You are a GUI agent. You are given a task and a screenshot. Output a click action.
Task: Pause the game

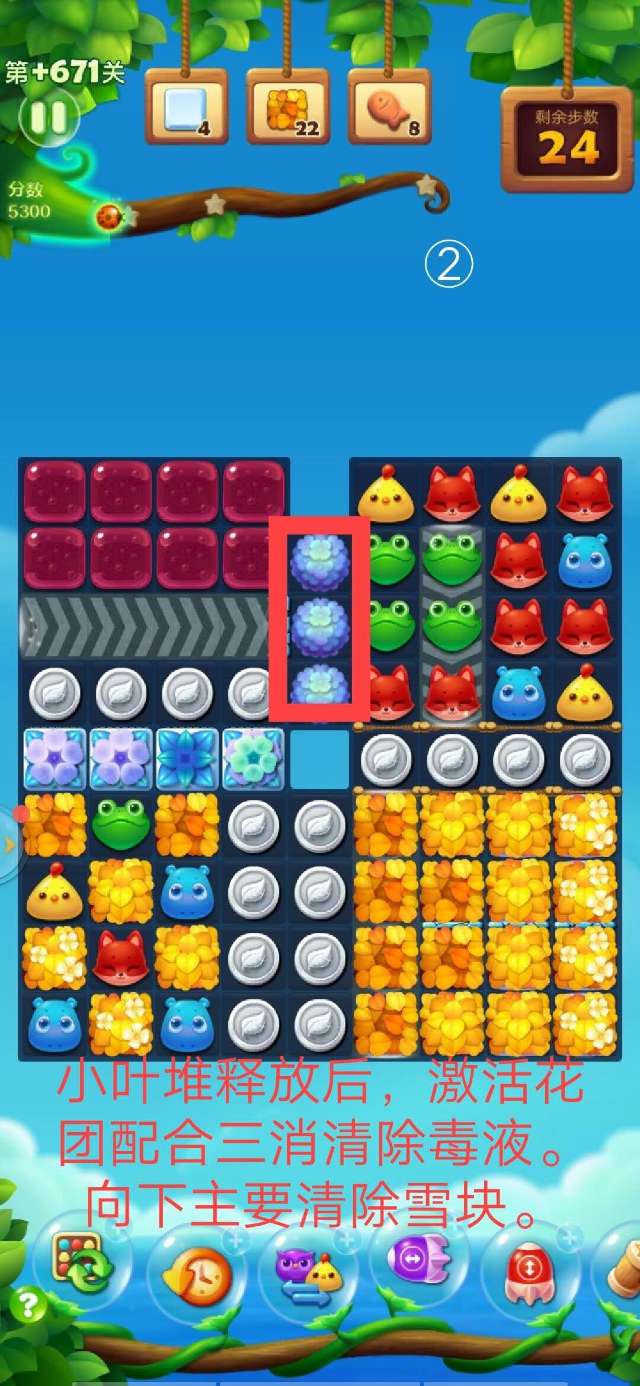47,118
